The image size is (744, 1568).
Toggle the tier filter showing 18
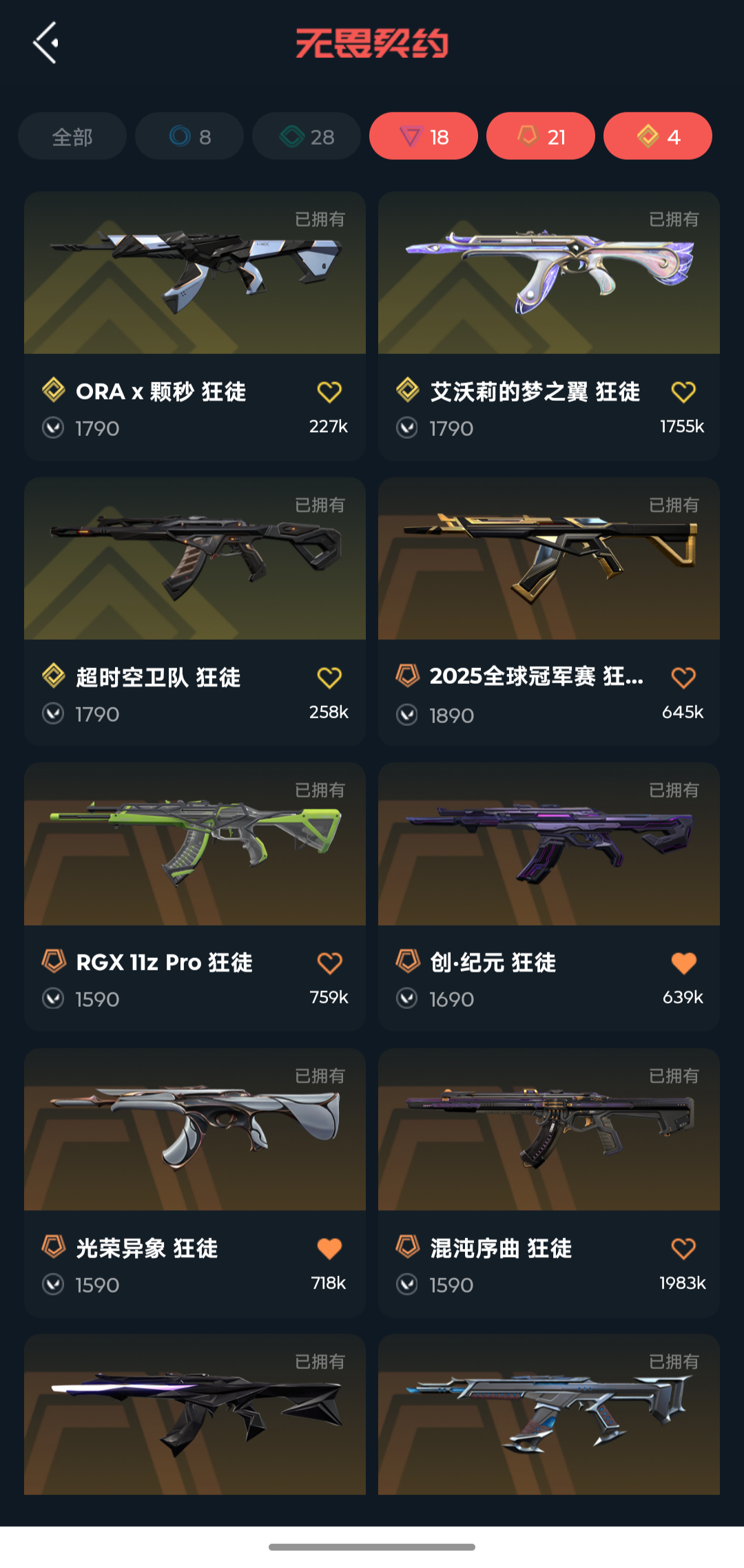[424, 136]
